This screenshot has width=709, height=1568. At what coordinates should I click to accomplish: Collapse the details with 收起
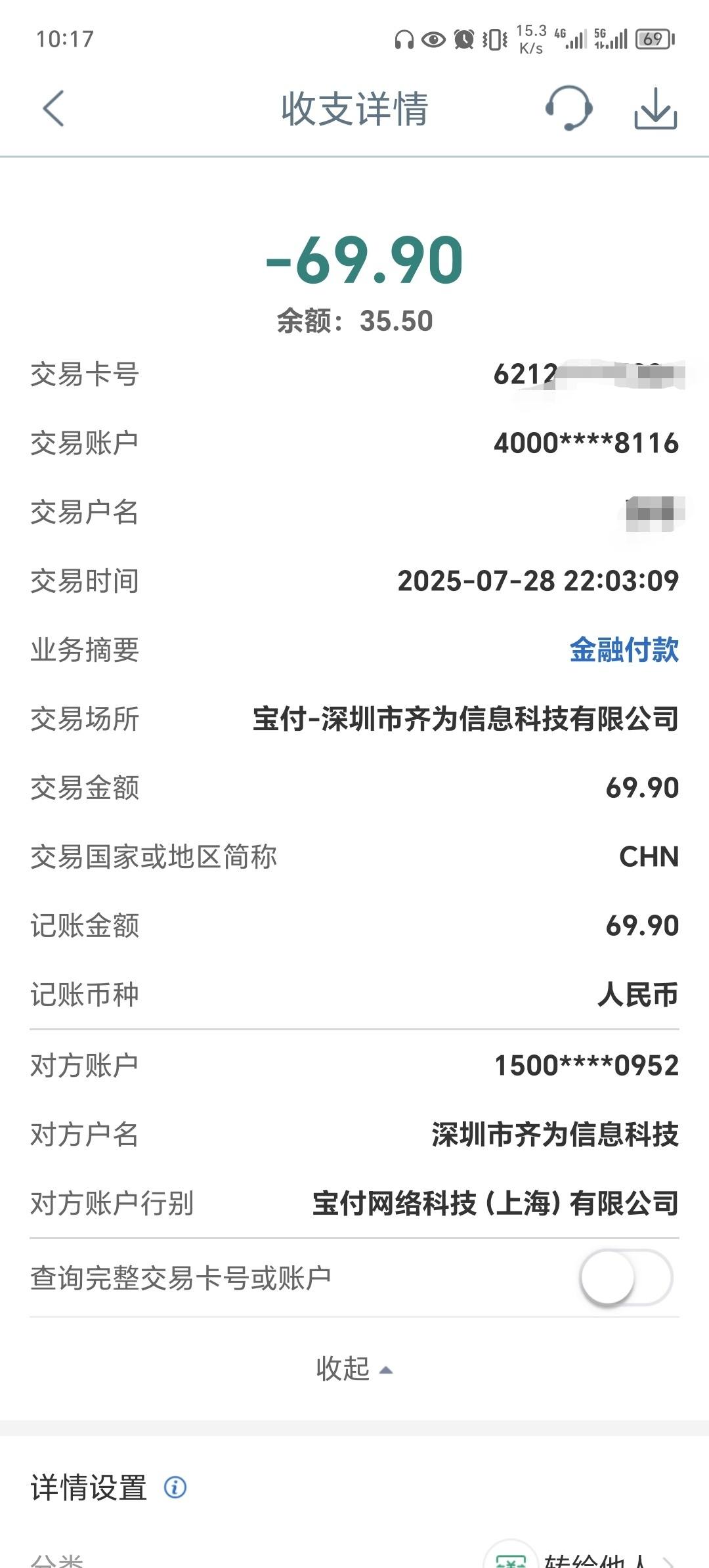point(354,1369)
